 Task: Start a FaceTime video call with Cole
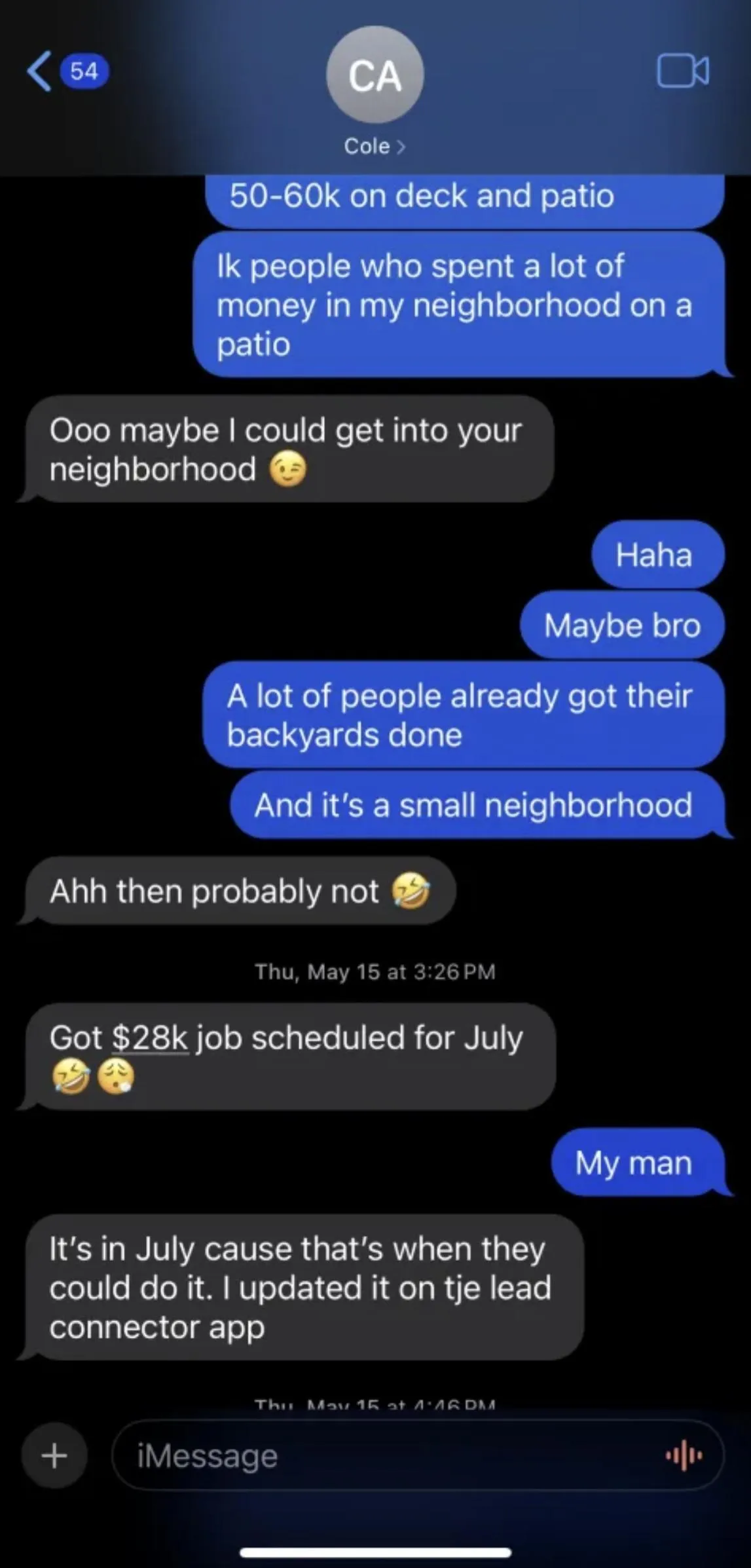[x=682, y=71]
